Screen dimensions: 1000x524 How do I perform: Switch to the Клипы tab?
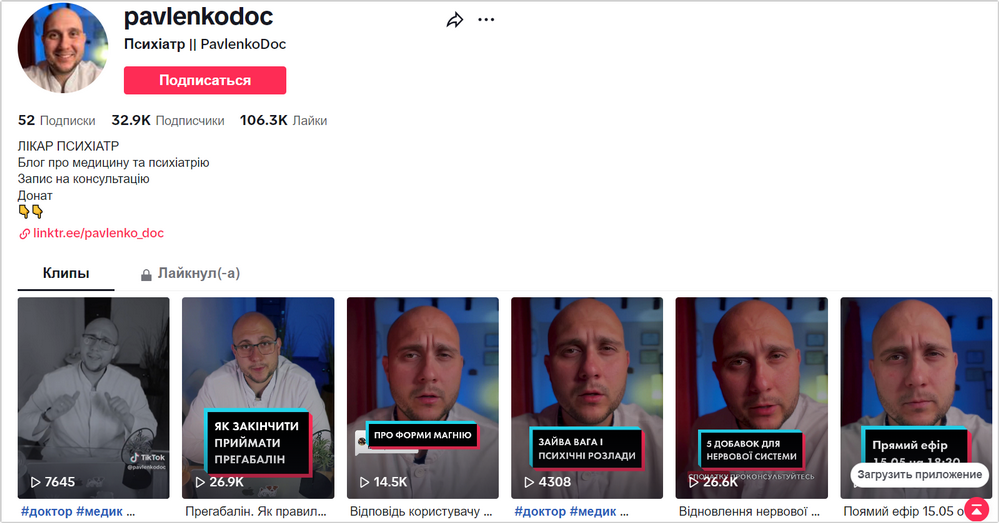[x=66, y=273]
